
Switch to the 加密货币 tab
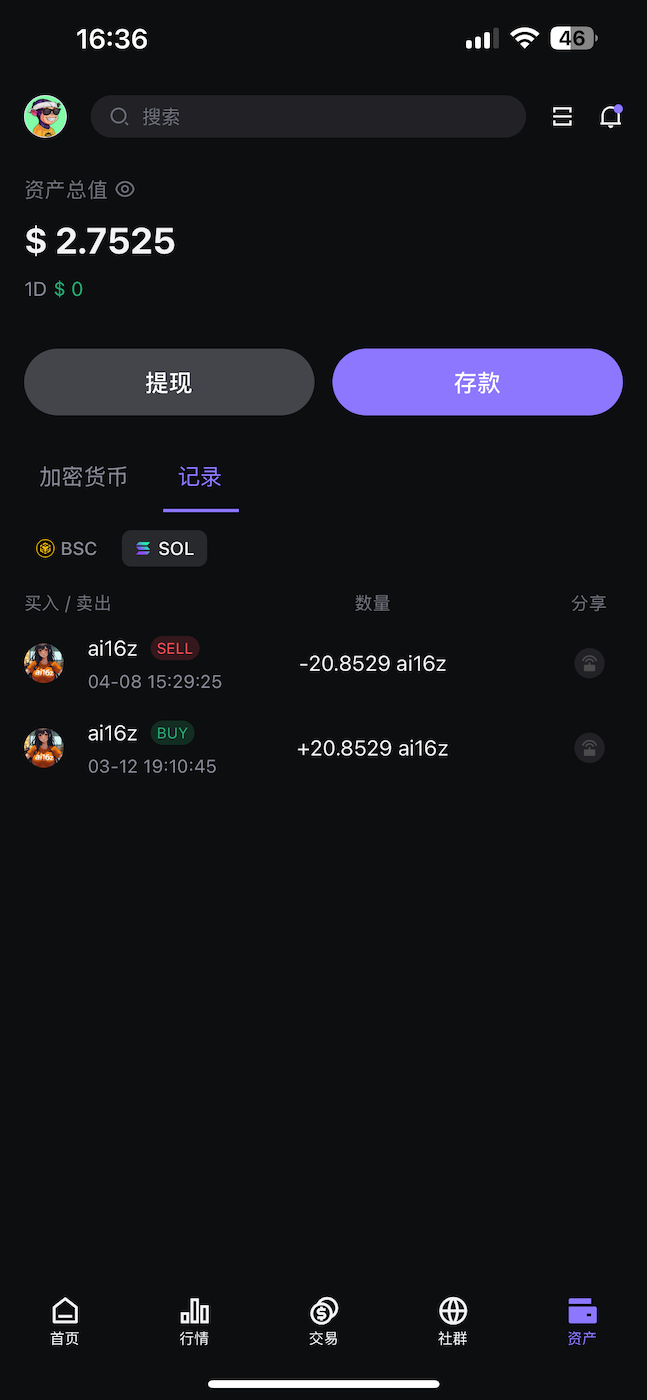(83, 477)
